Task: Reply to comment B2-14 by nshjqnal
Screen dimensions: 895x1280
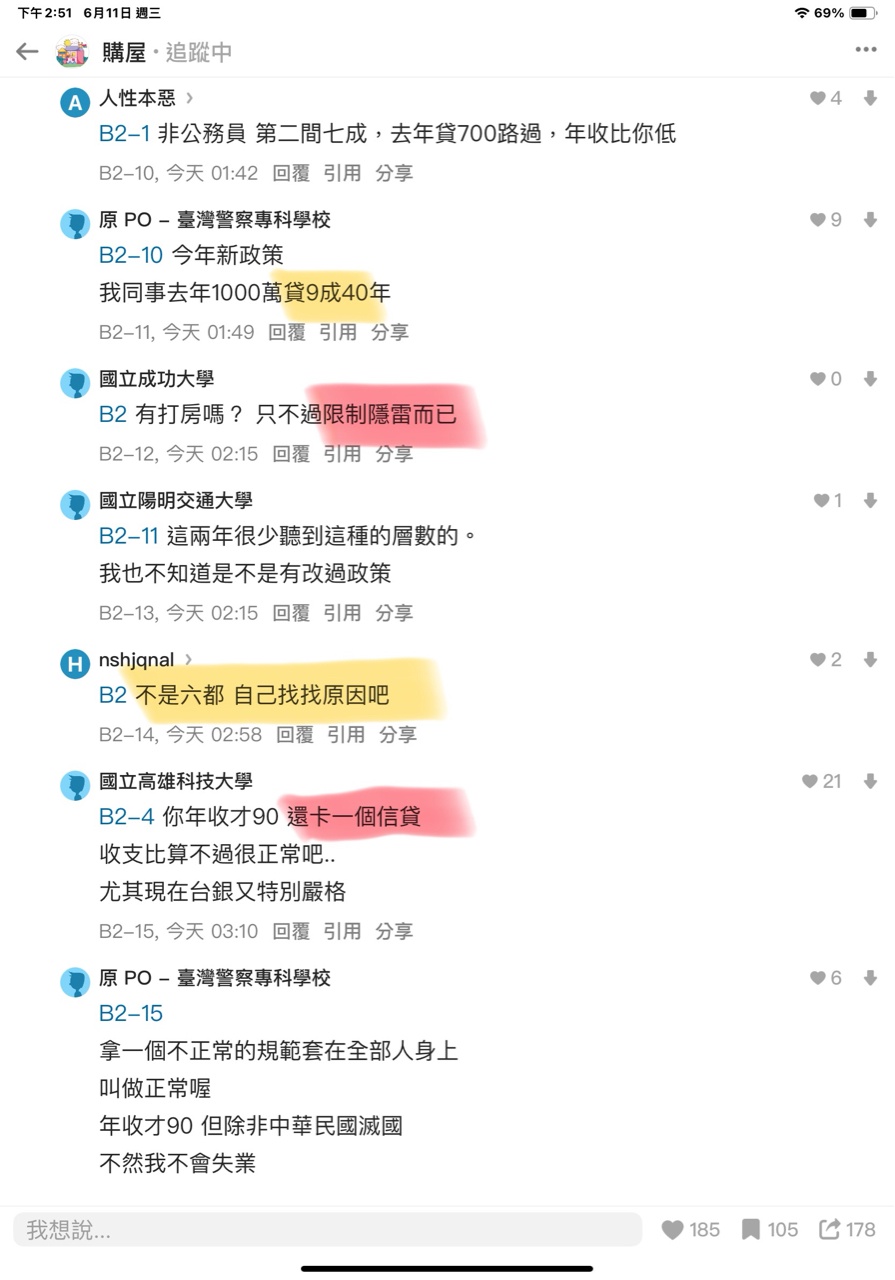Action: (295, 735)
